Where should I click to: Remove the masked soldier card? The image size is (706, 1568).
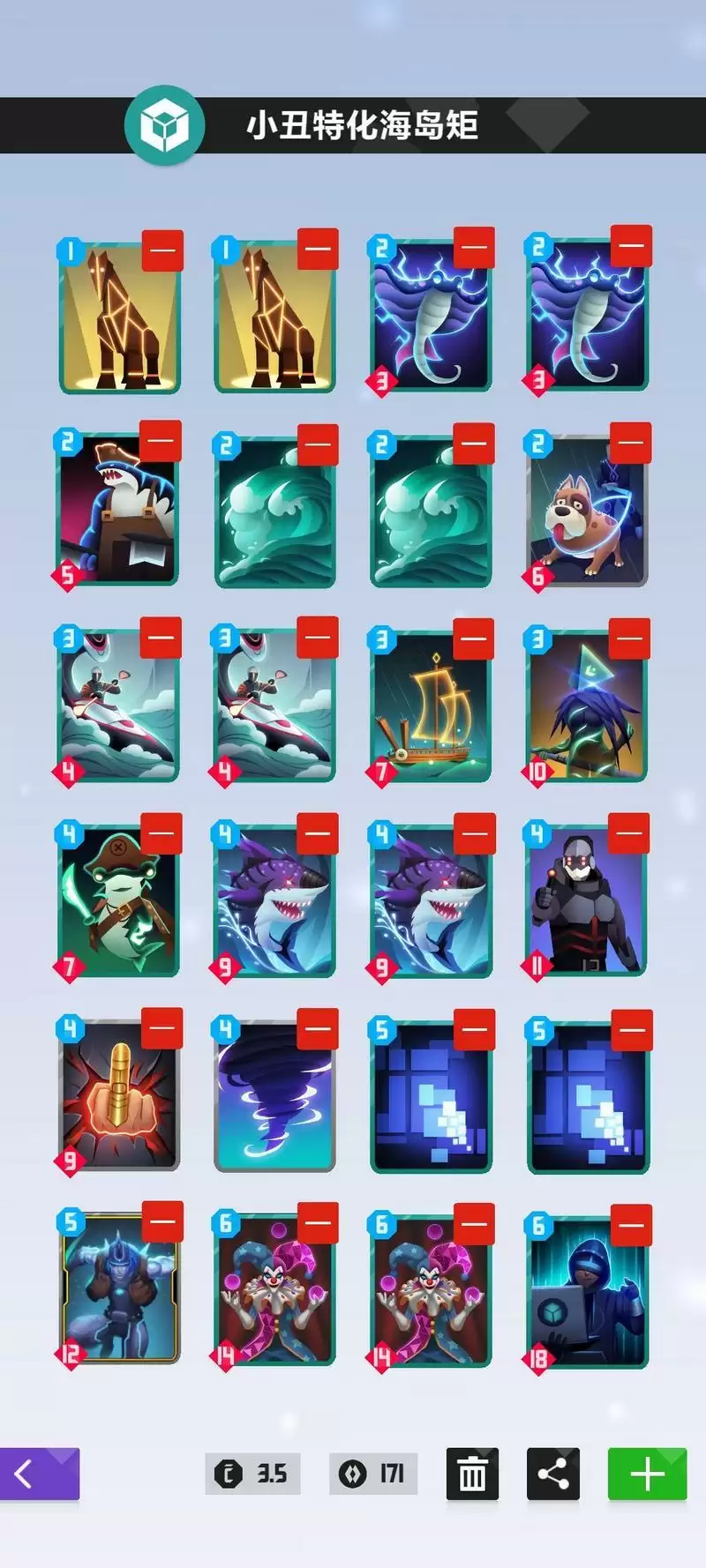[630, 833]
